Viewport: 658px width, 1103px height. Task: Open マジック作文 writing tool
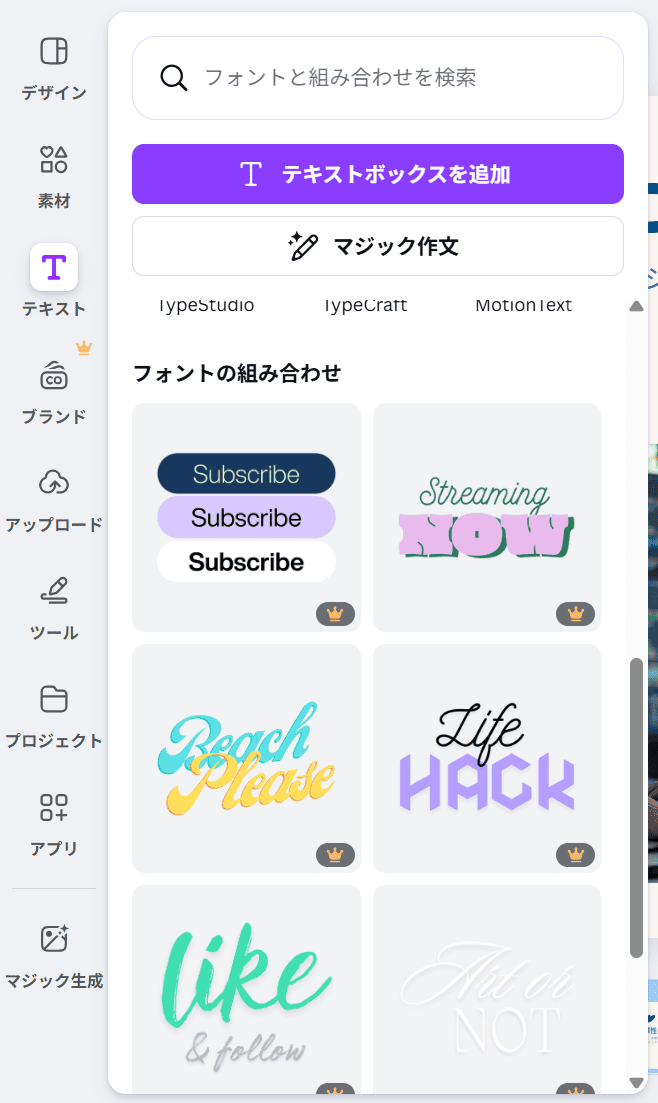[x=378, y=246]
